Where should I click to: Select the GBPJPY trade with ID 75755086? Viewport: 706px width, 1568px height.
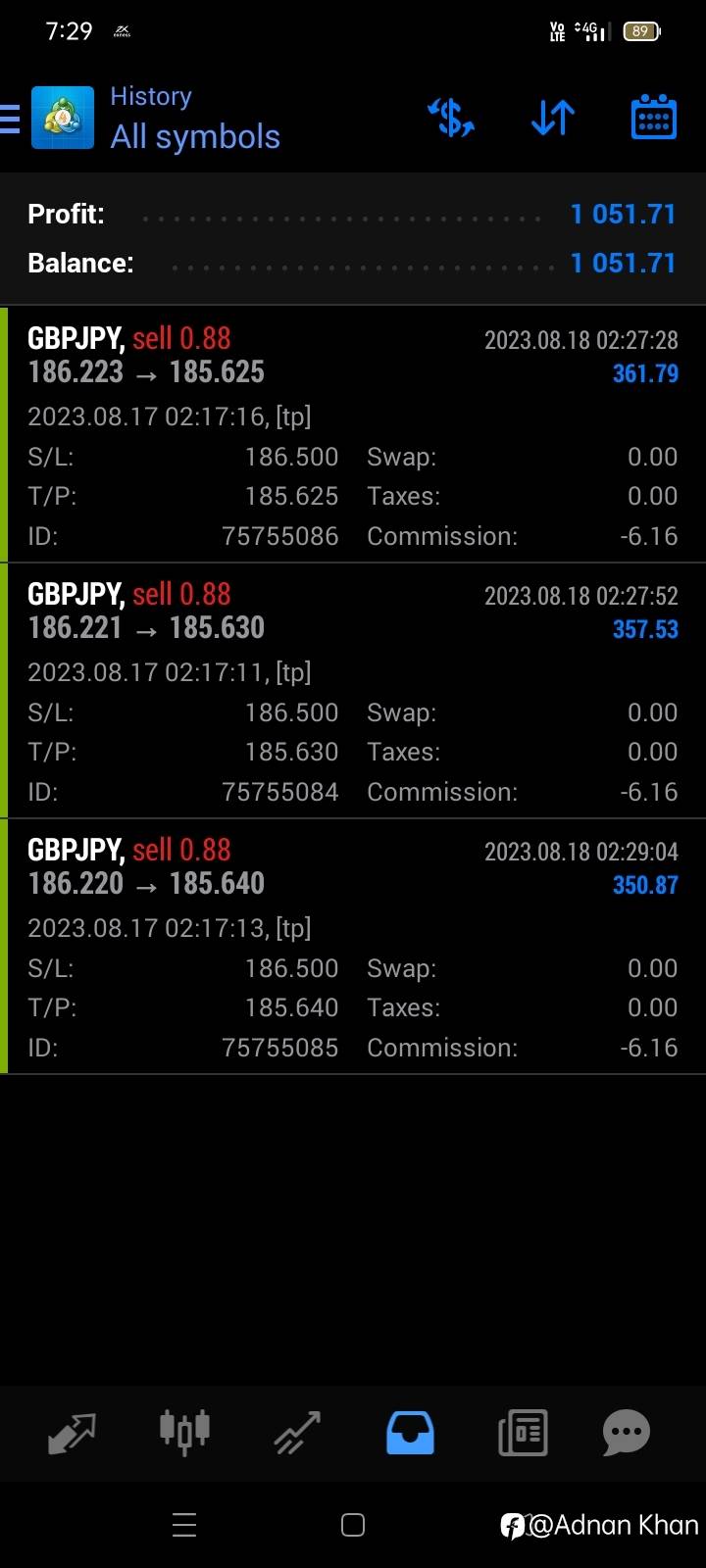[x=353, y=434]
